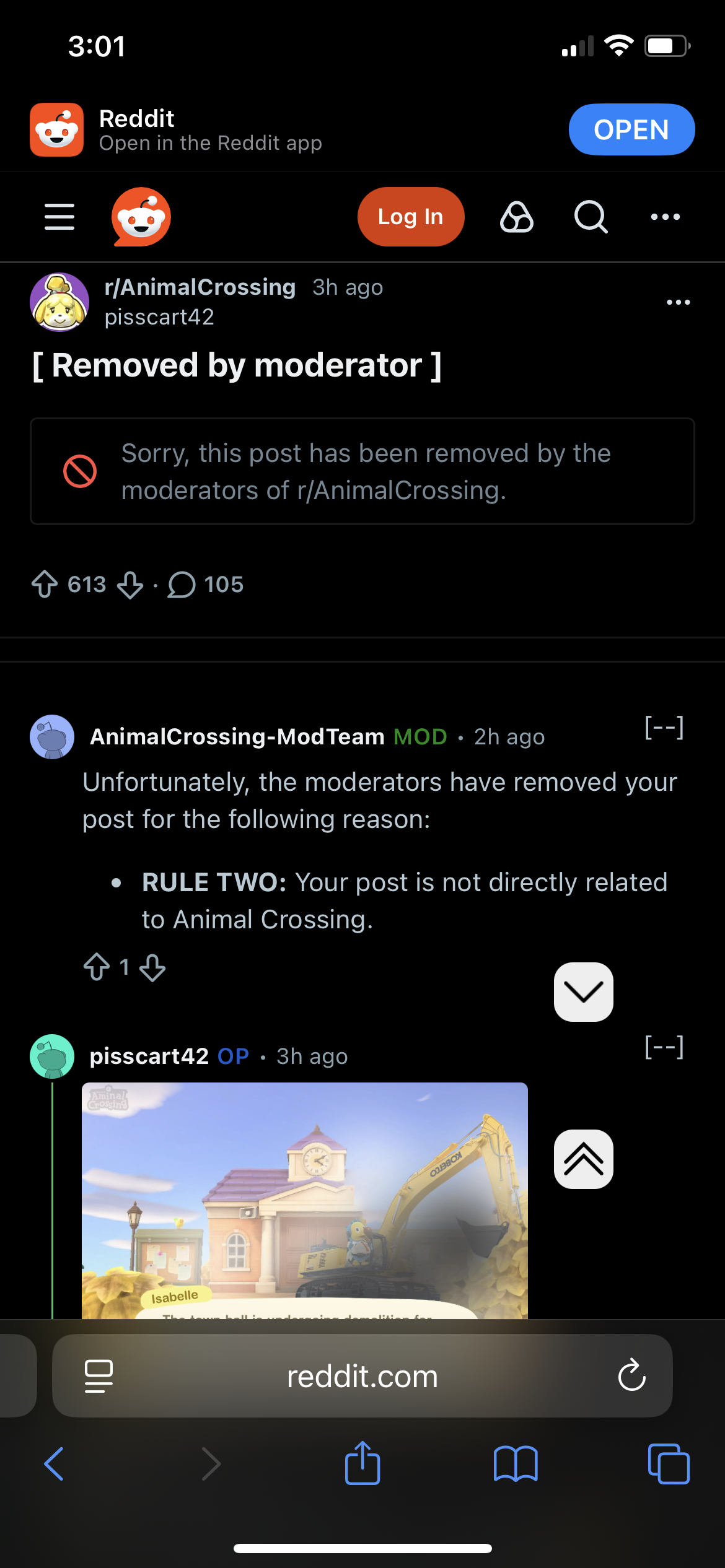Image resolution: width=725 pixels, height=1568 pixels.
Task: Collapse the AnimalCrossing-ModTeam comment
Action: coord(664,728)
